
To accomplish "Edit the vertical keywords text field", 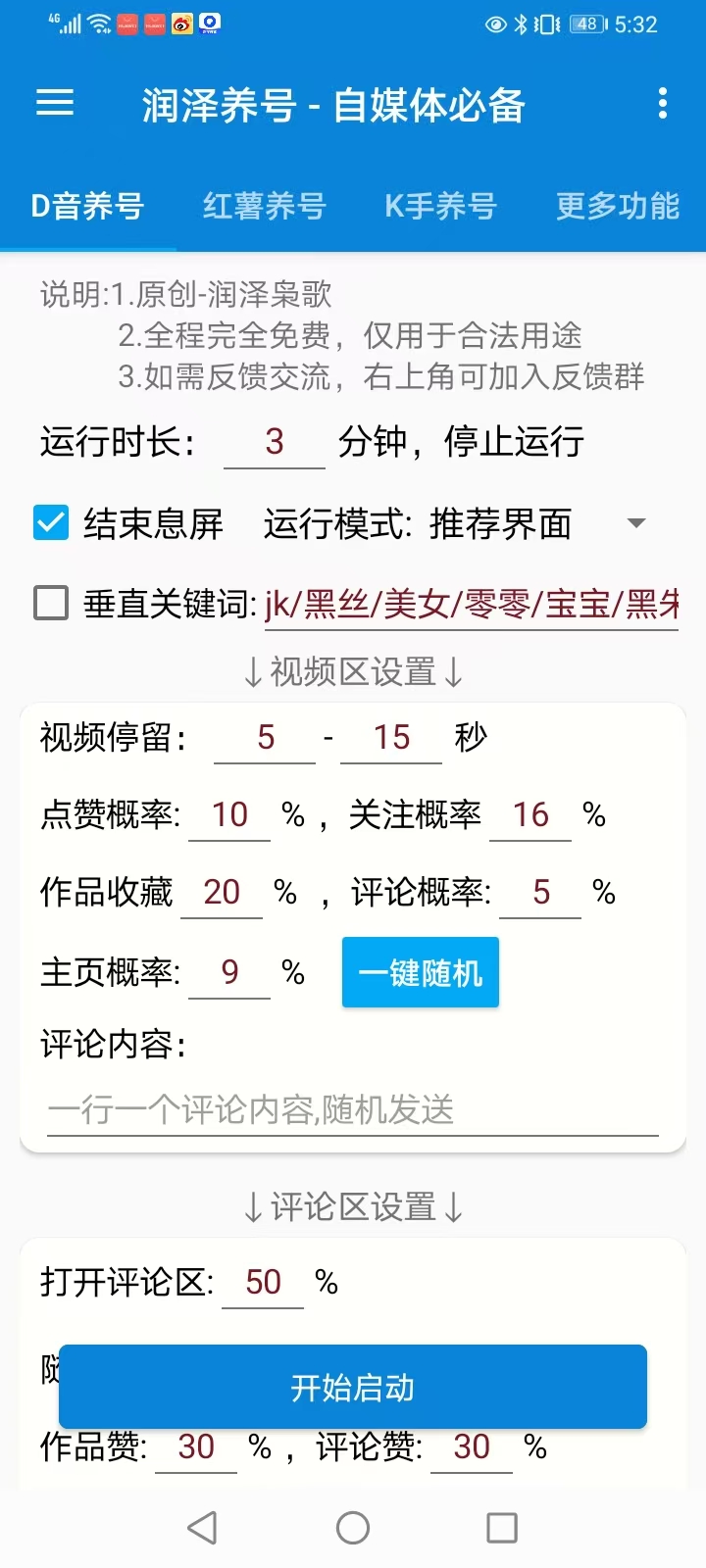I will tap(471, 605).
